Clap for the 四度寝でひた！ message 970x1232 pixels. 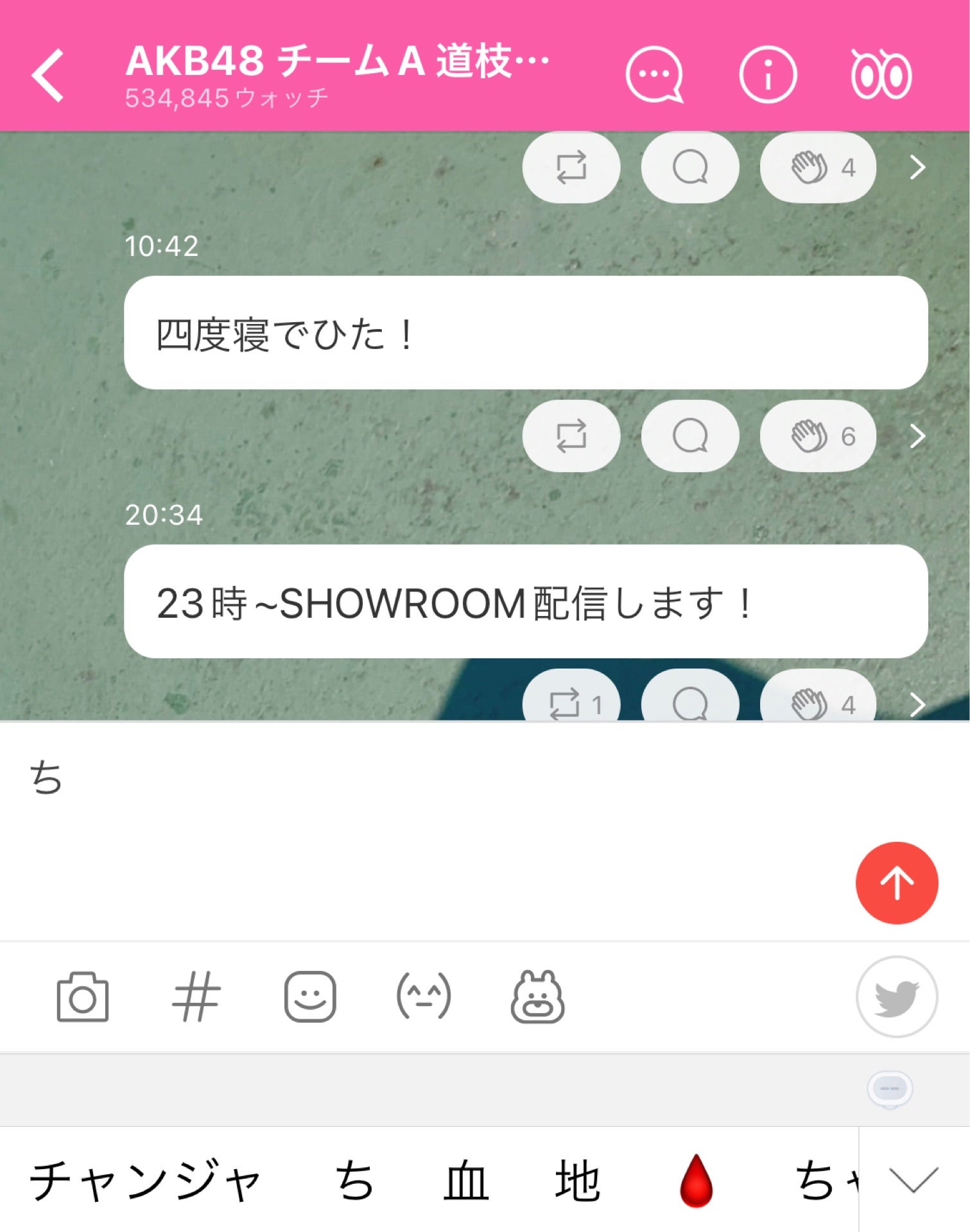pyautogui.click(x=818, y=436)
